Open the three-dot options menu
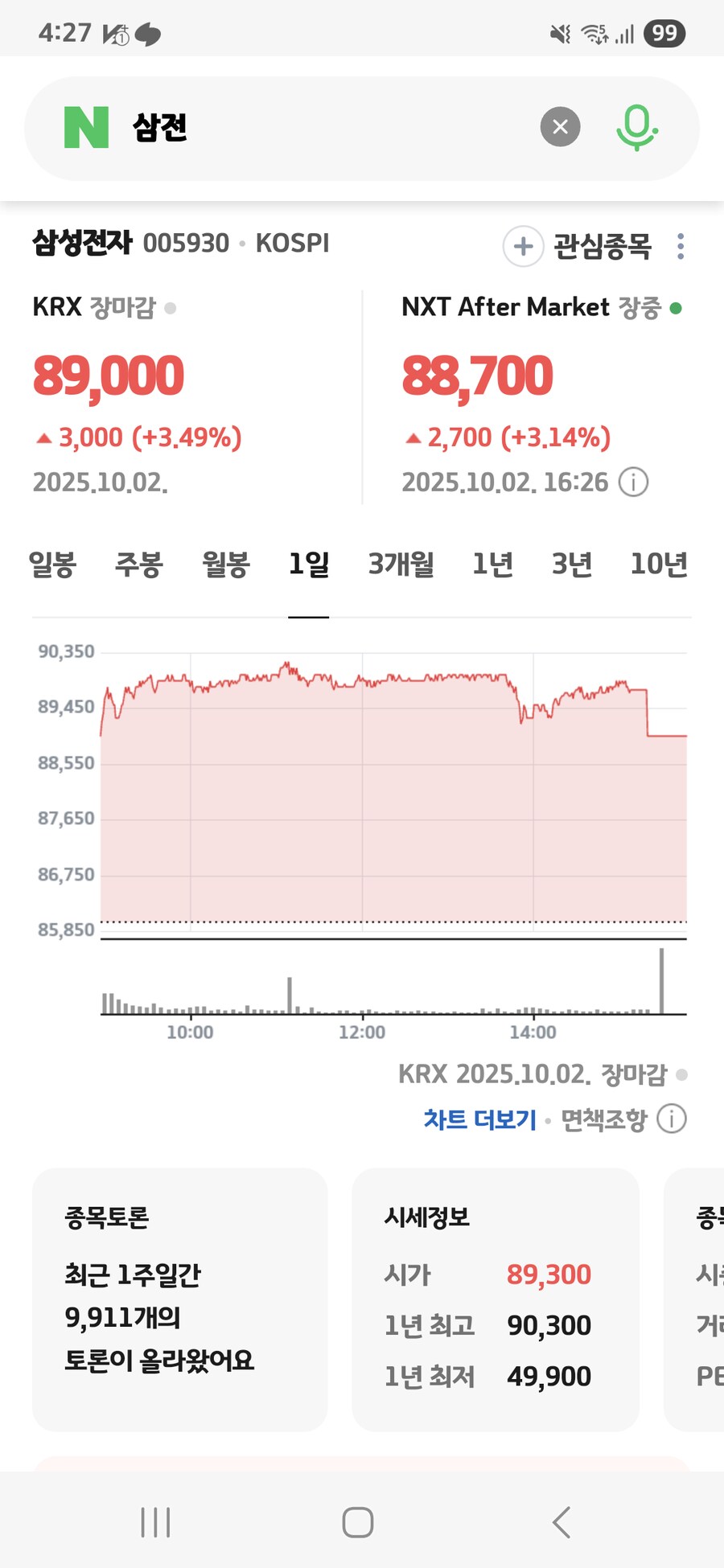 pos(680,247)
